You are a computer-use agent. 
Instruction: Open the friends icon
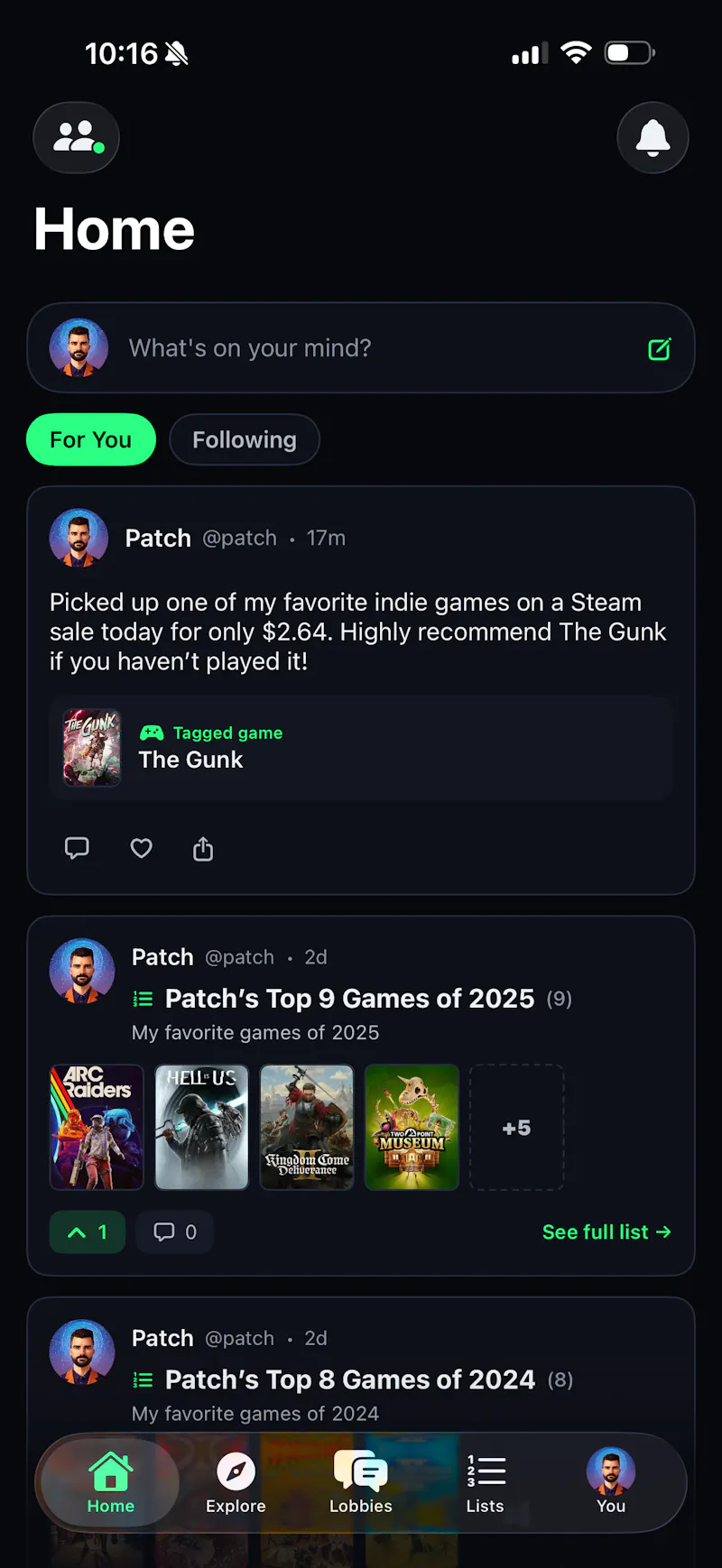(77, 137)
